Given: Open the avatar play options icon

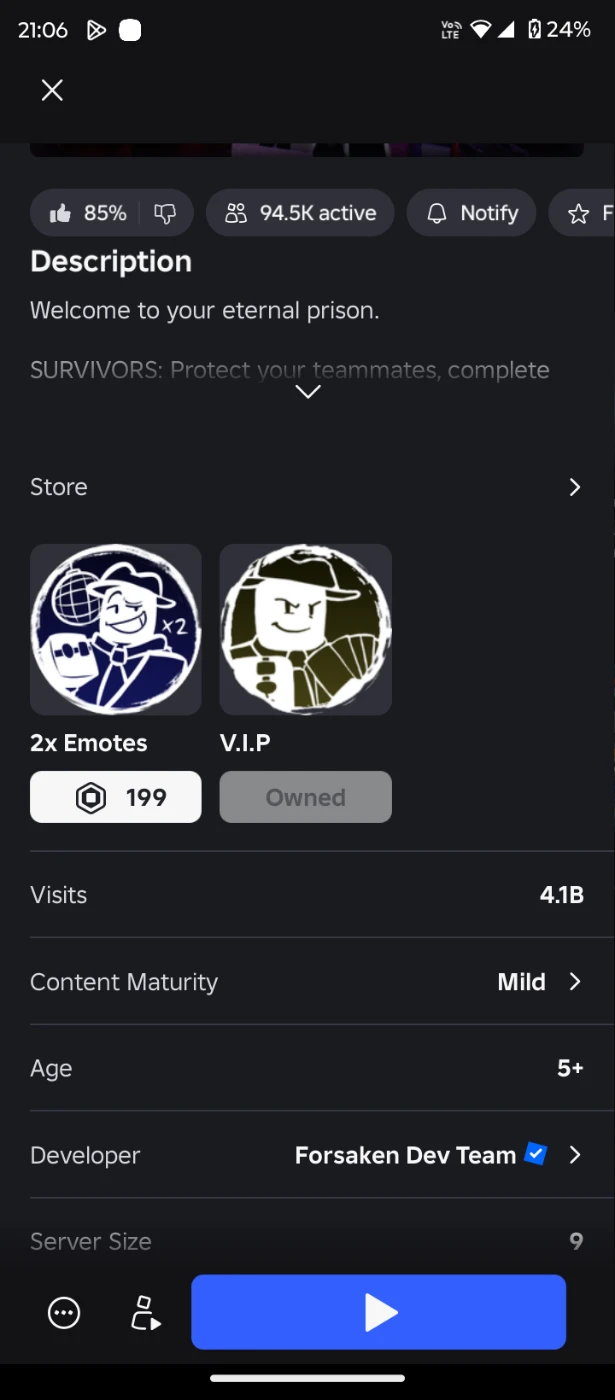Looking at the screenshot, I should [x=145, y=1313].
